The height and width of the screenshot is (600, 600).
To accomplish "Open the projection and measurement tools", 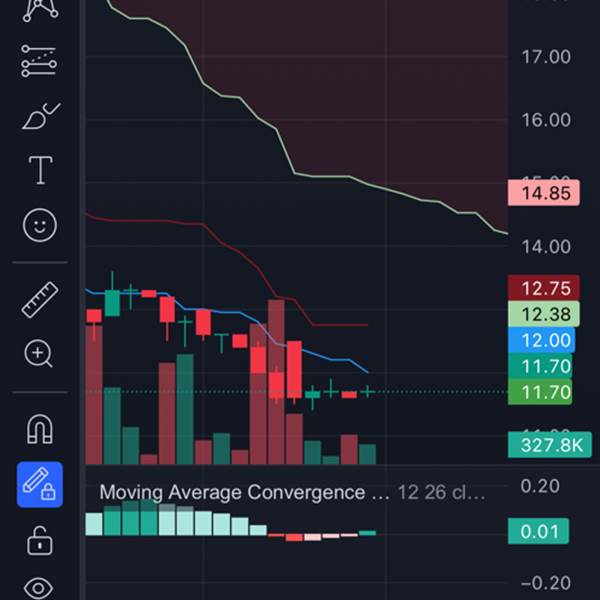I will pos(39,65).
